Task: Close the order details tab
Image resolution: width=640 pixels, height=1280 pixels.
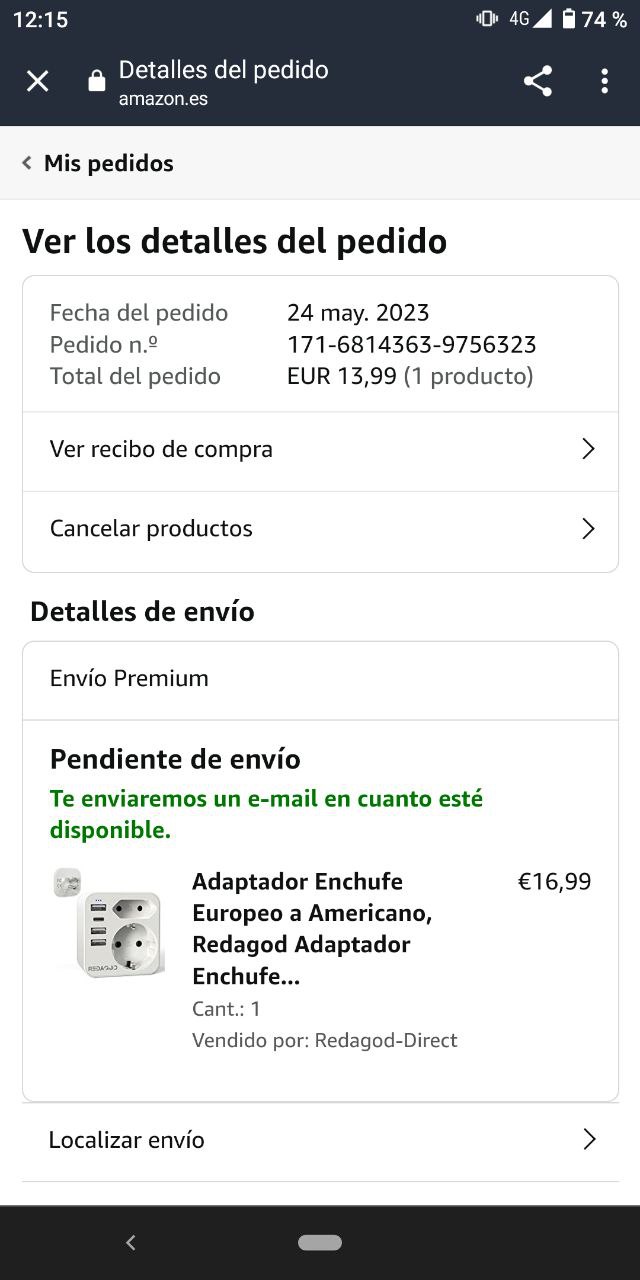Action: coord(37,81)
